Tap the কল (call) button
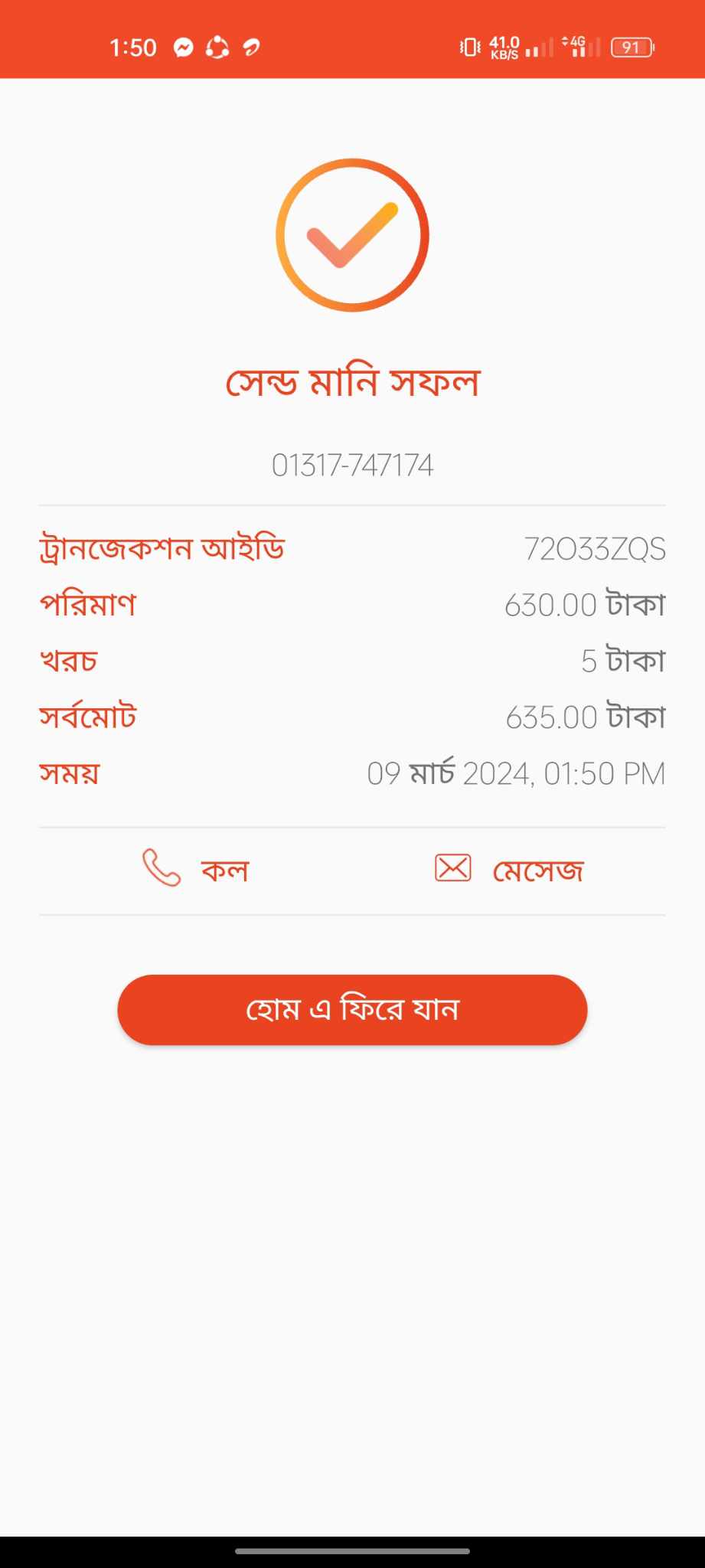Image resolution: width=705 pixels, height=1568 pixels. pyautogui.click(x=196, y=870)
